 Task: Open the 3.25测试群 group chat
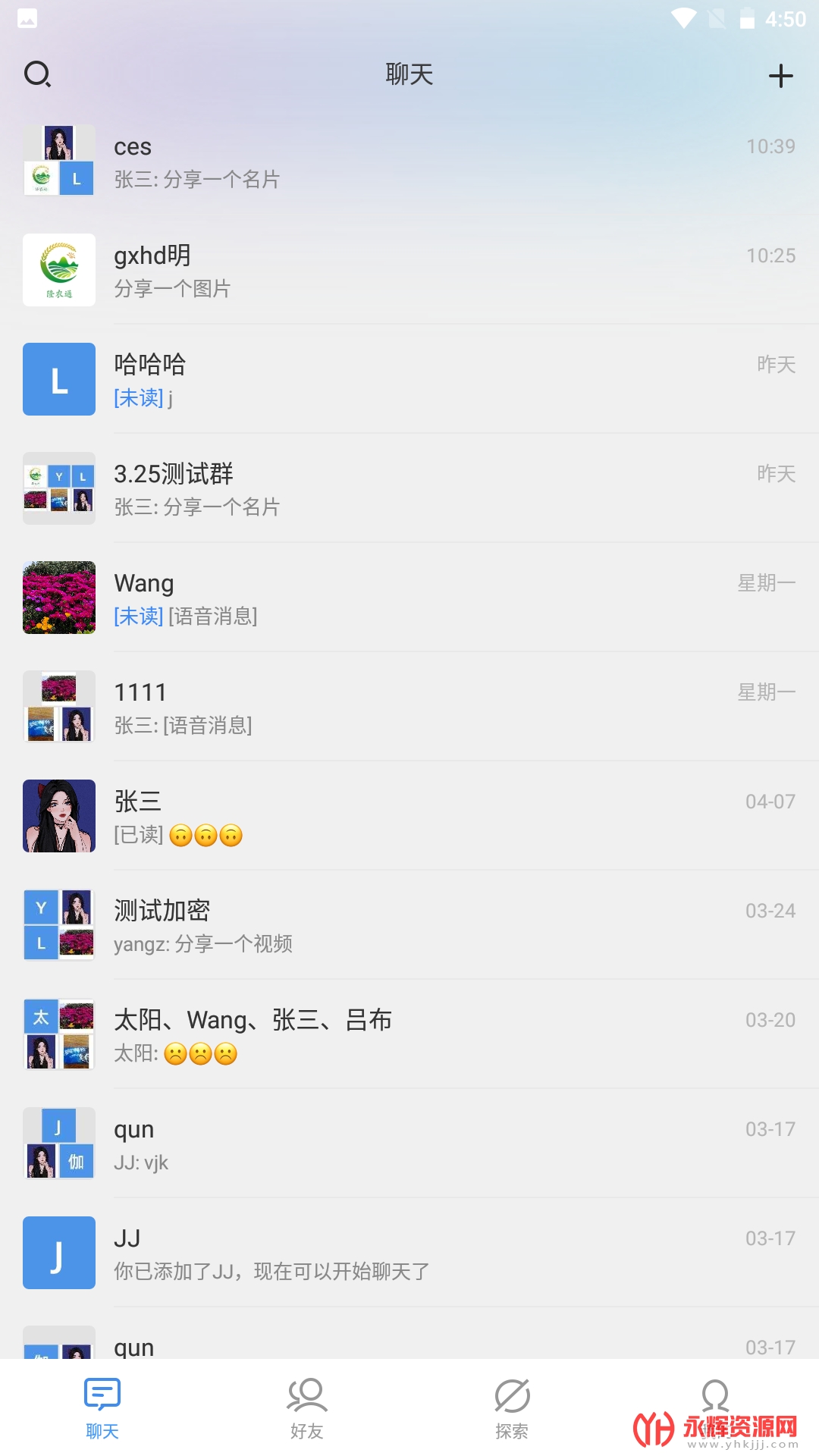[x=409, y=489]
